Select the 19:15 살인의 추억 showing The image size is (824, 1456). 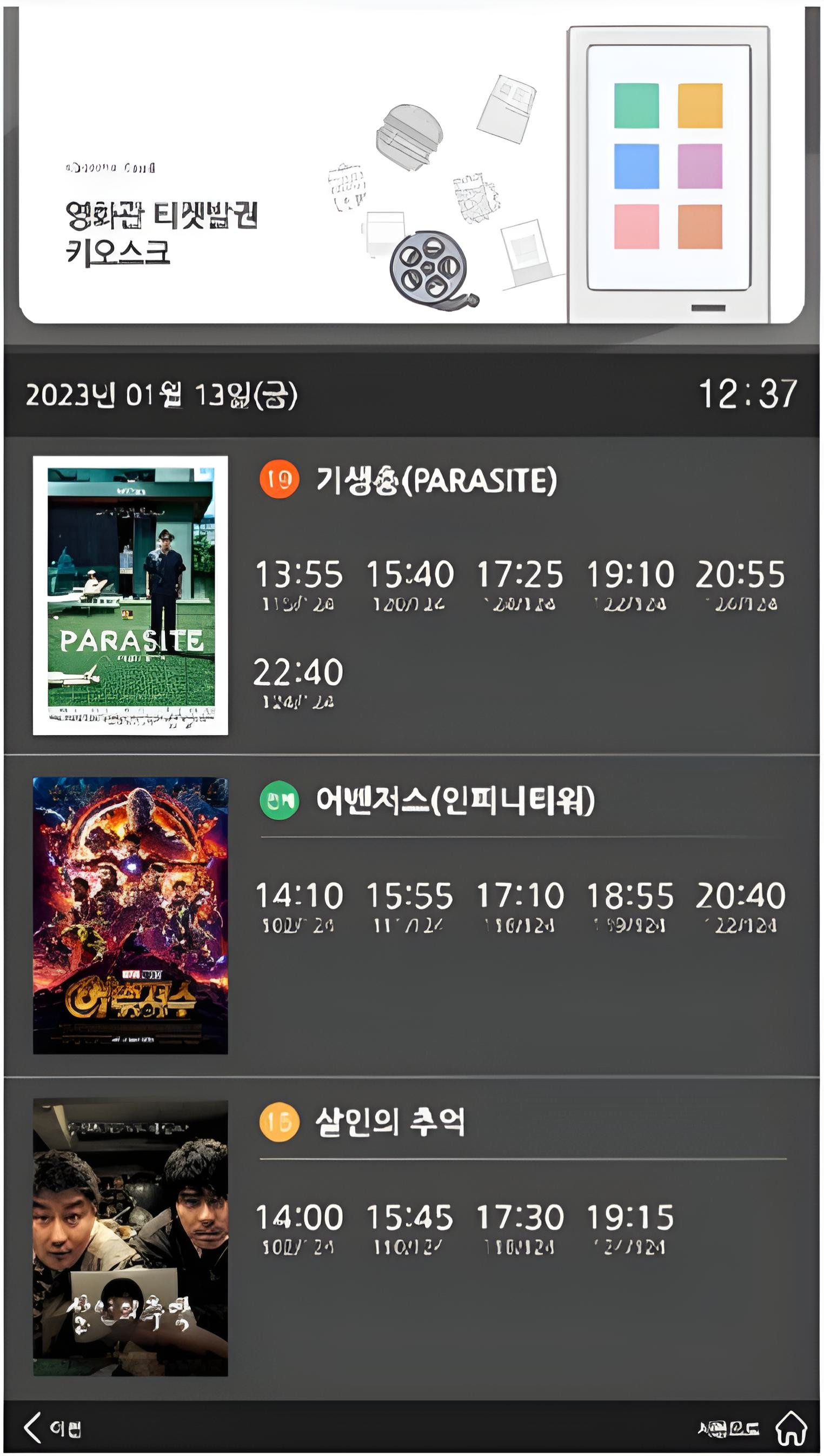[x=630, y=1225]
